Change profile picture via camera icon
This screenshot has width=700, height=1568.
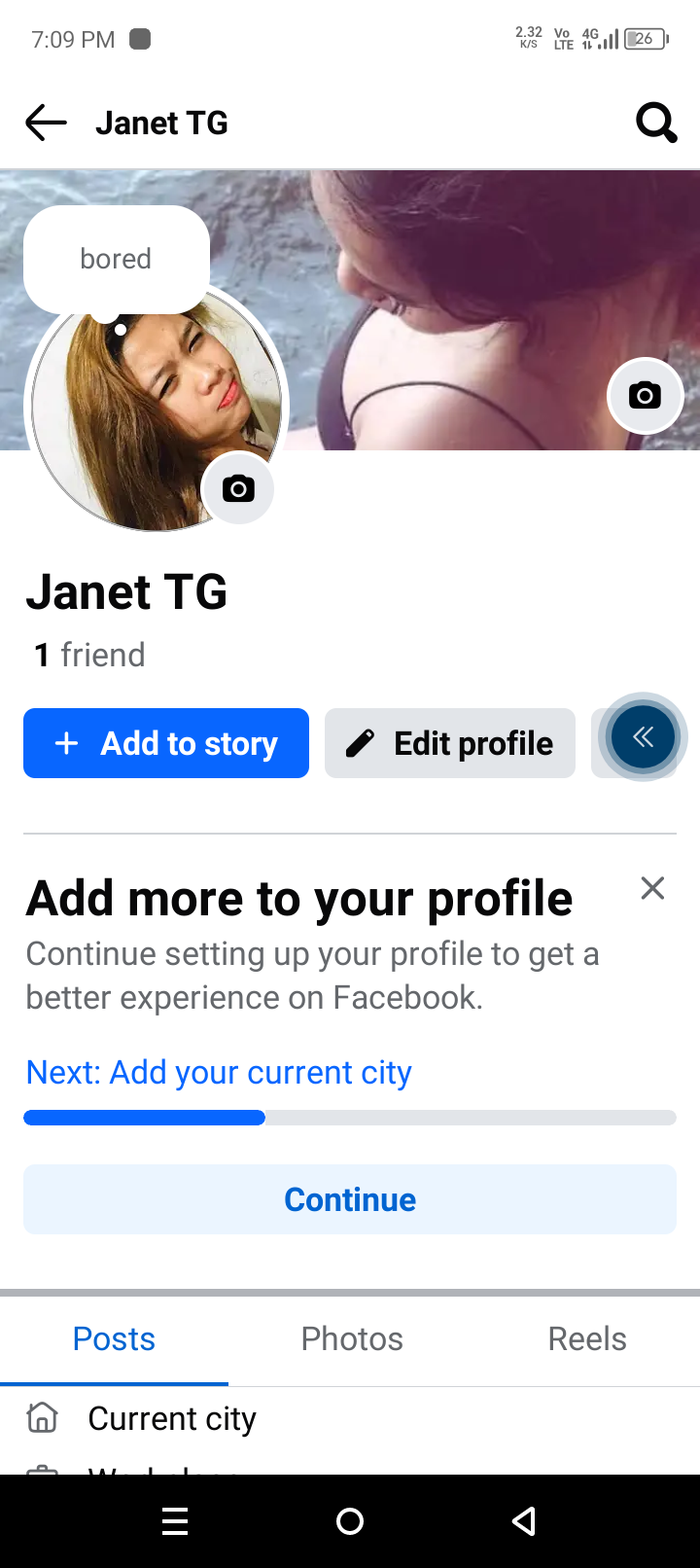[x=238, y=488]
